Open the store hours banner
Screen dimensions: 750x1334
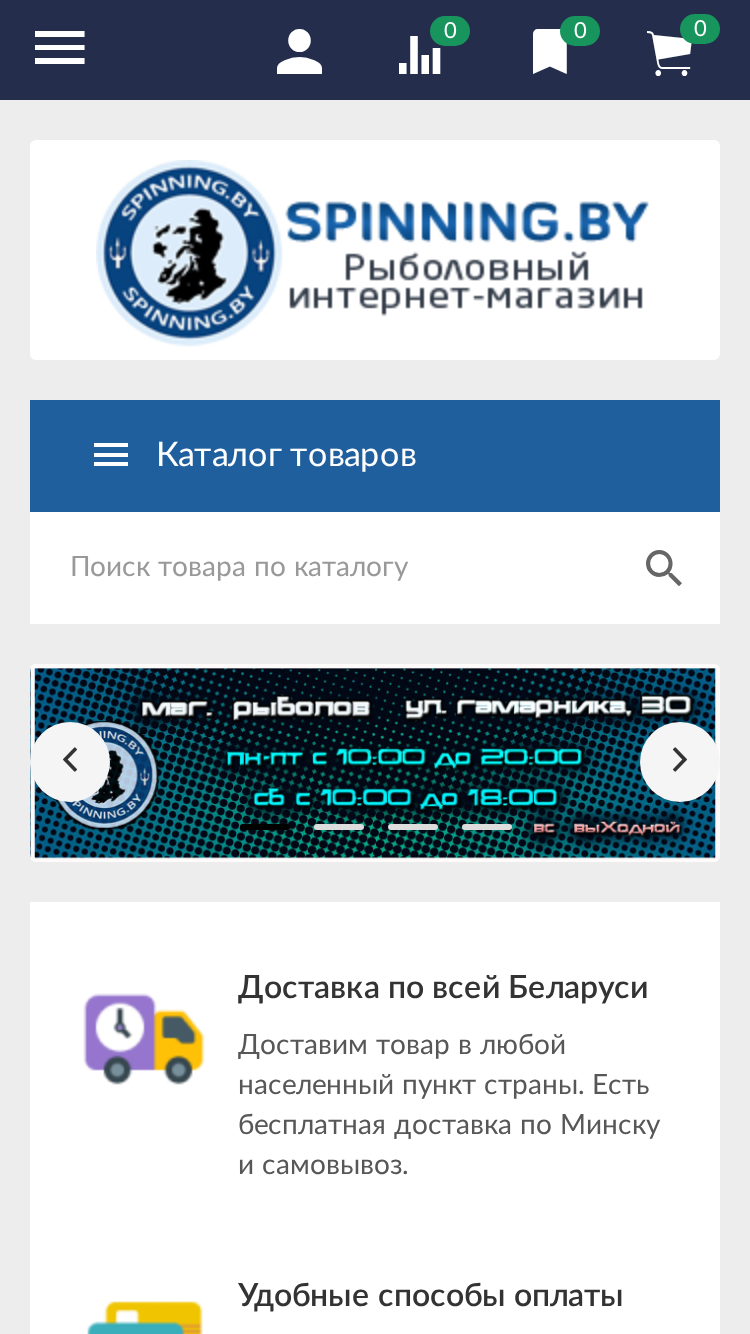[x=375, y=762]
